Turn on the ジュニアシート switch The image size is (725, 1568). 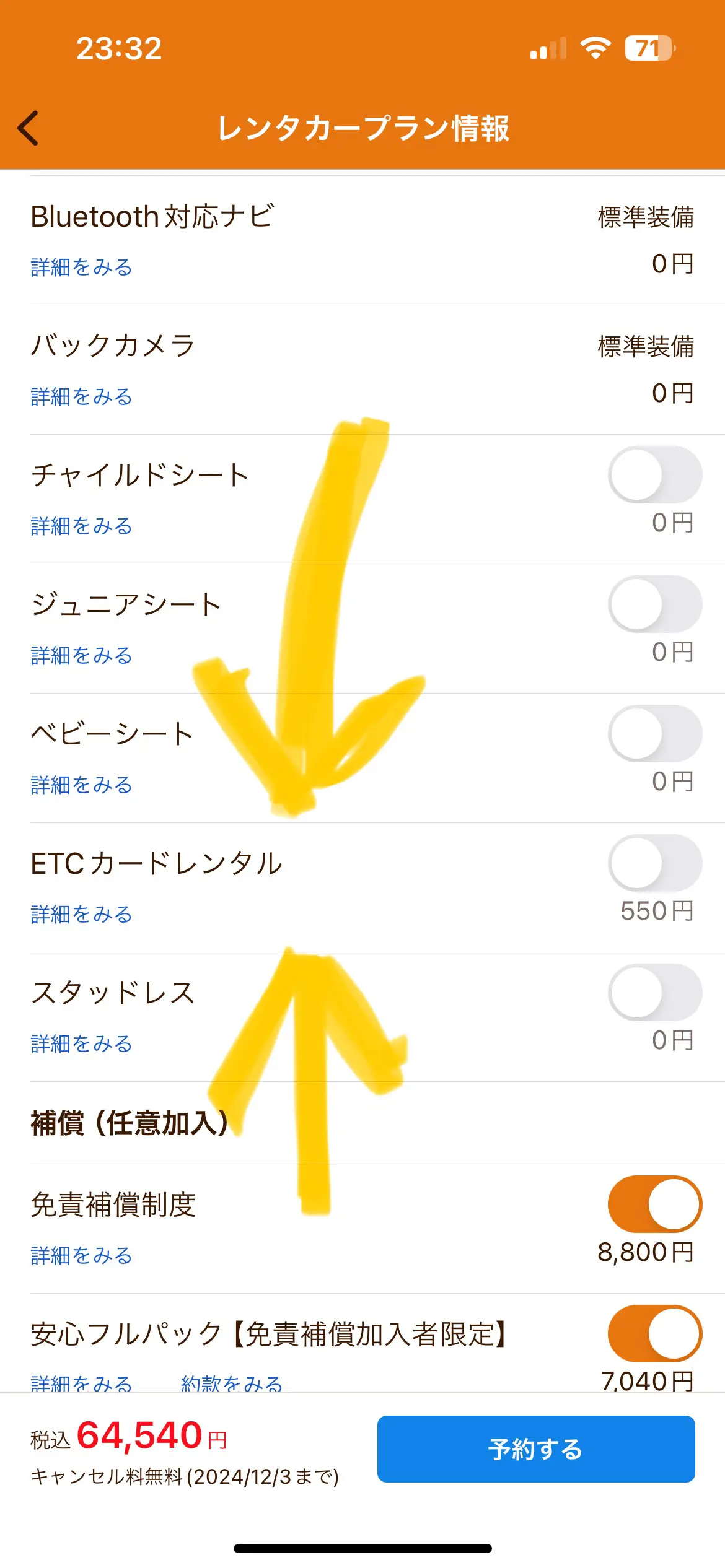click(655, 604)
